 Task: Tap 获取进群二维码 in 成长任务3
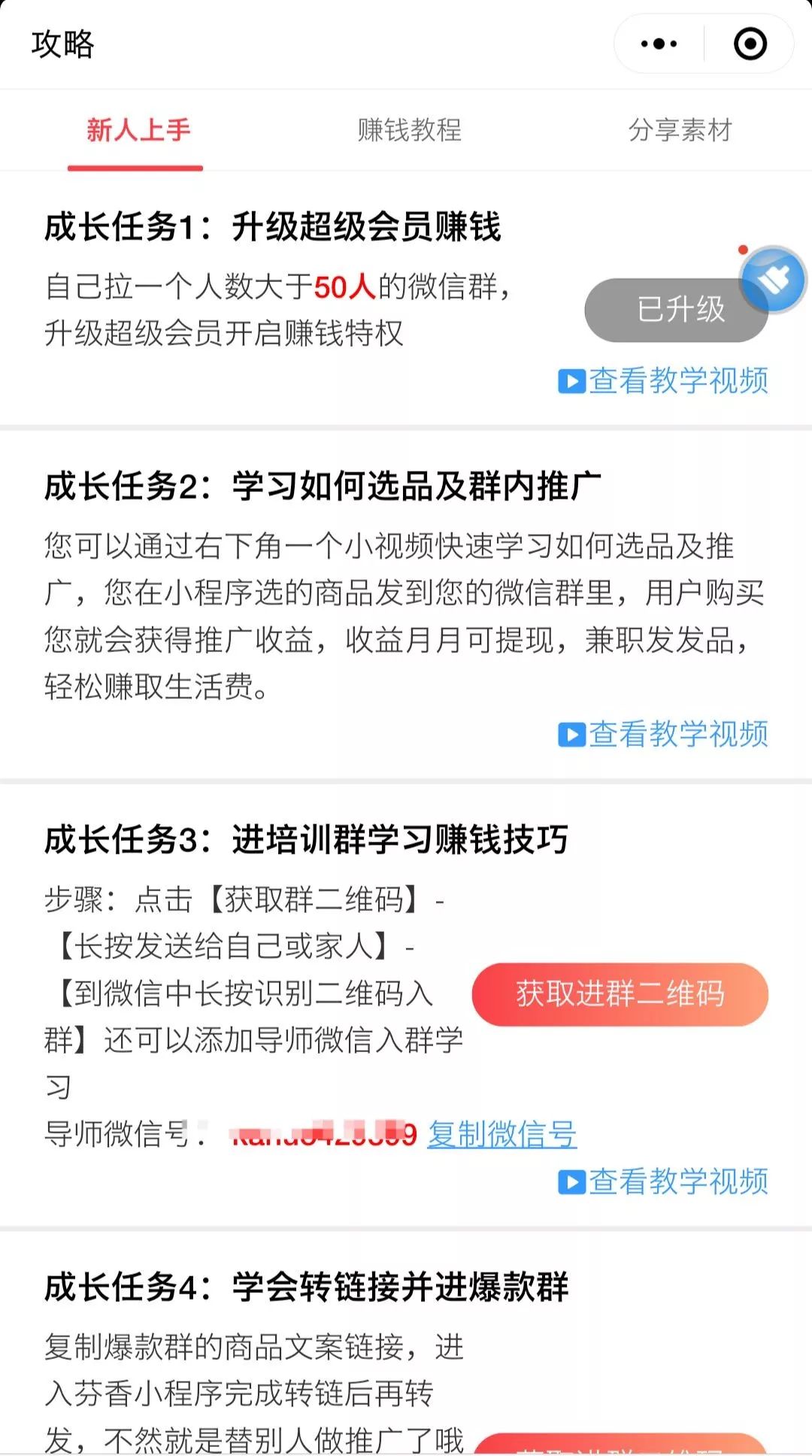[620, 994]
